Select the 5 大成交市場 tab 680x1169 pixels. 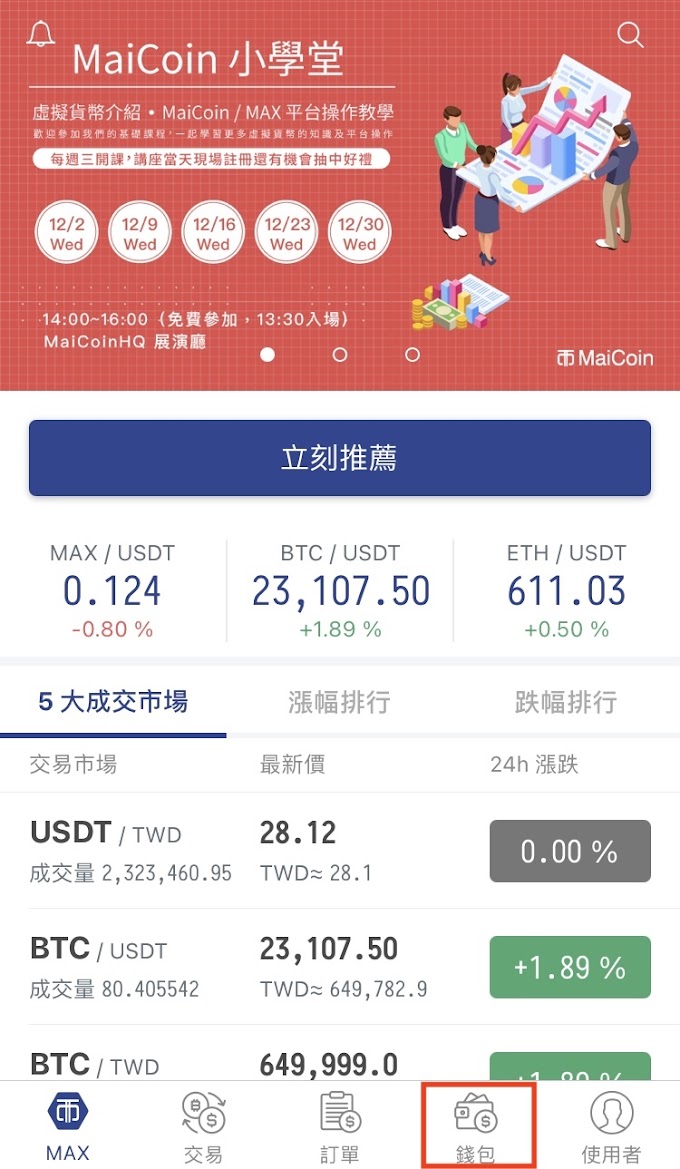coord(113,702)
